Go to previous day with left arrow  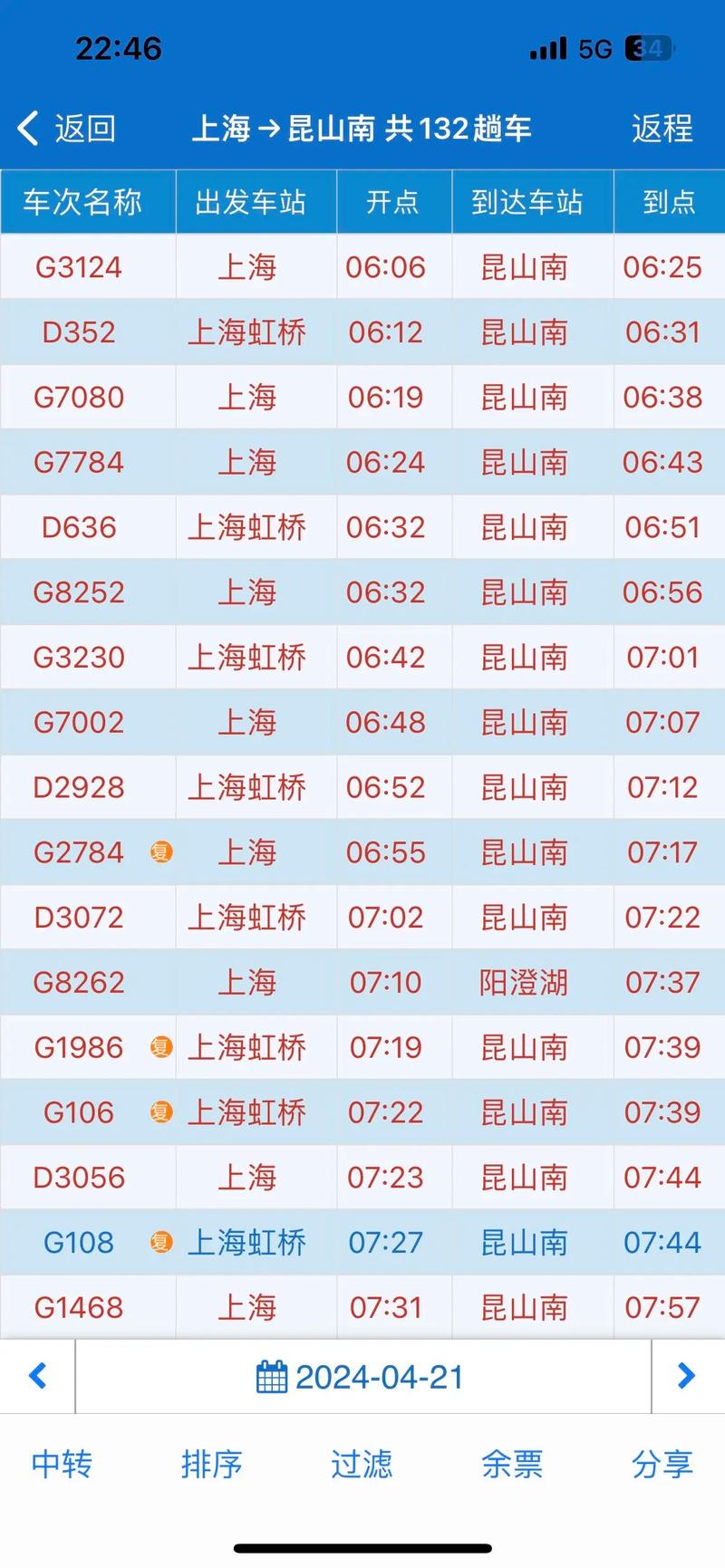point(37,1376)
